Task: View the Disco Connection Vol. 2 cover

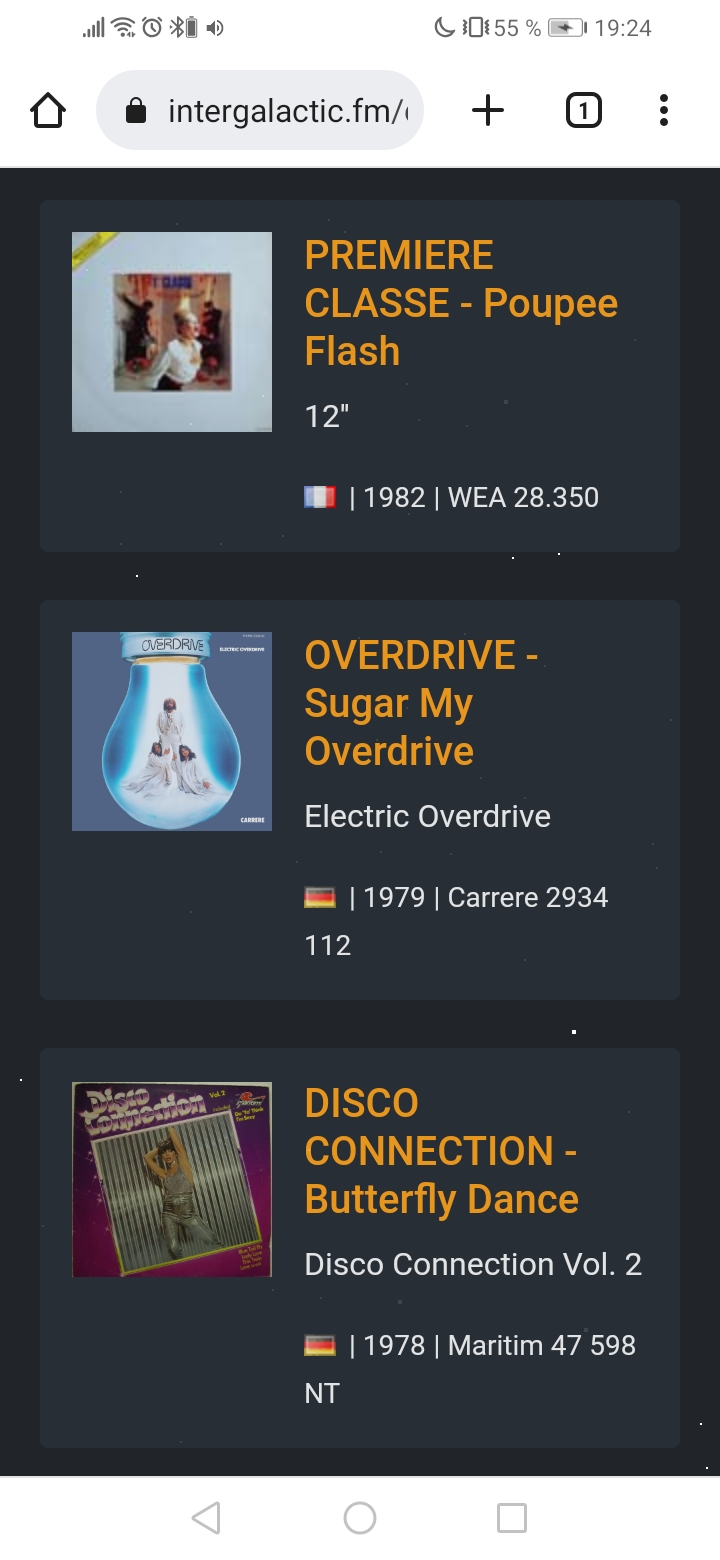Action: pyautogui.click(x=172, y=1180)
